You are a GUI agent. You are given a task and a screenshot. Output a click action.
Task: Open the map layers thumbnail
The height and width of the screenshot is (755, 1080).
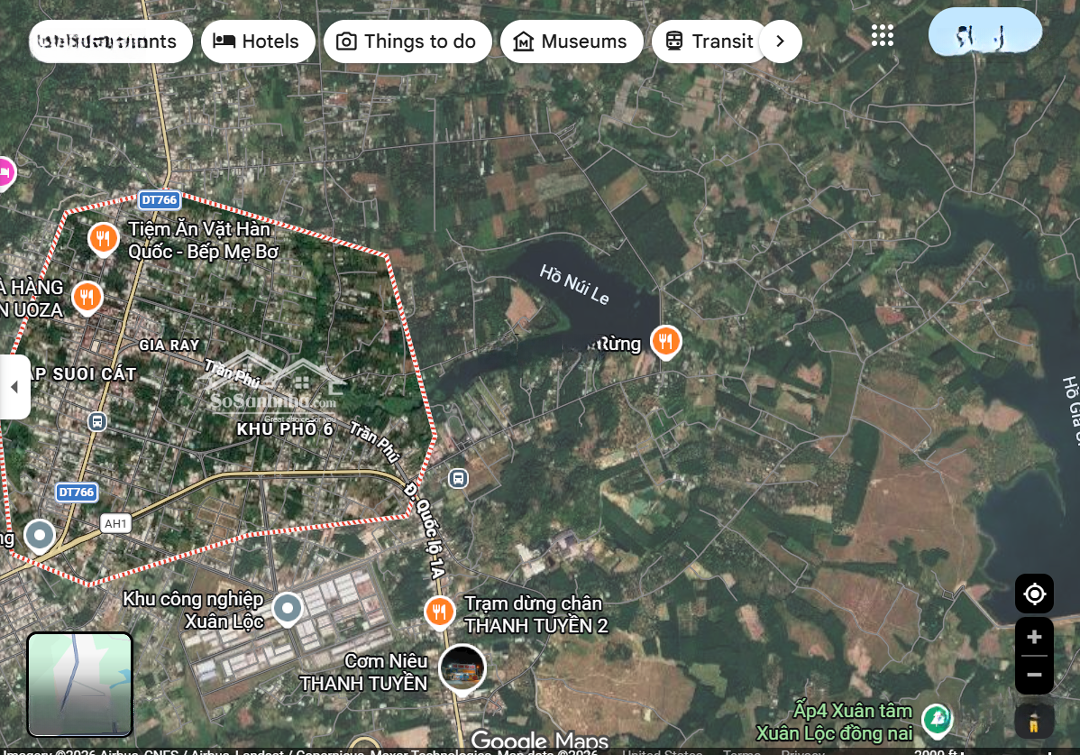(80, 684)
